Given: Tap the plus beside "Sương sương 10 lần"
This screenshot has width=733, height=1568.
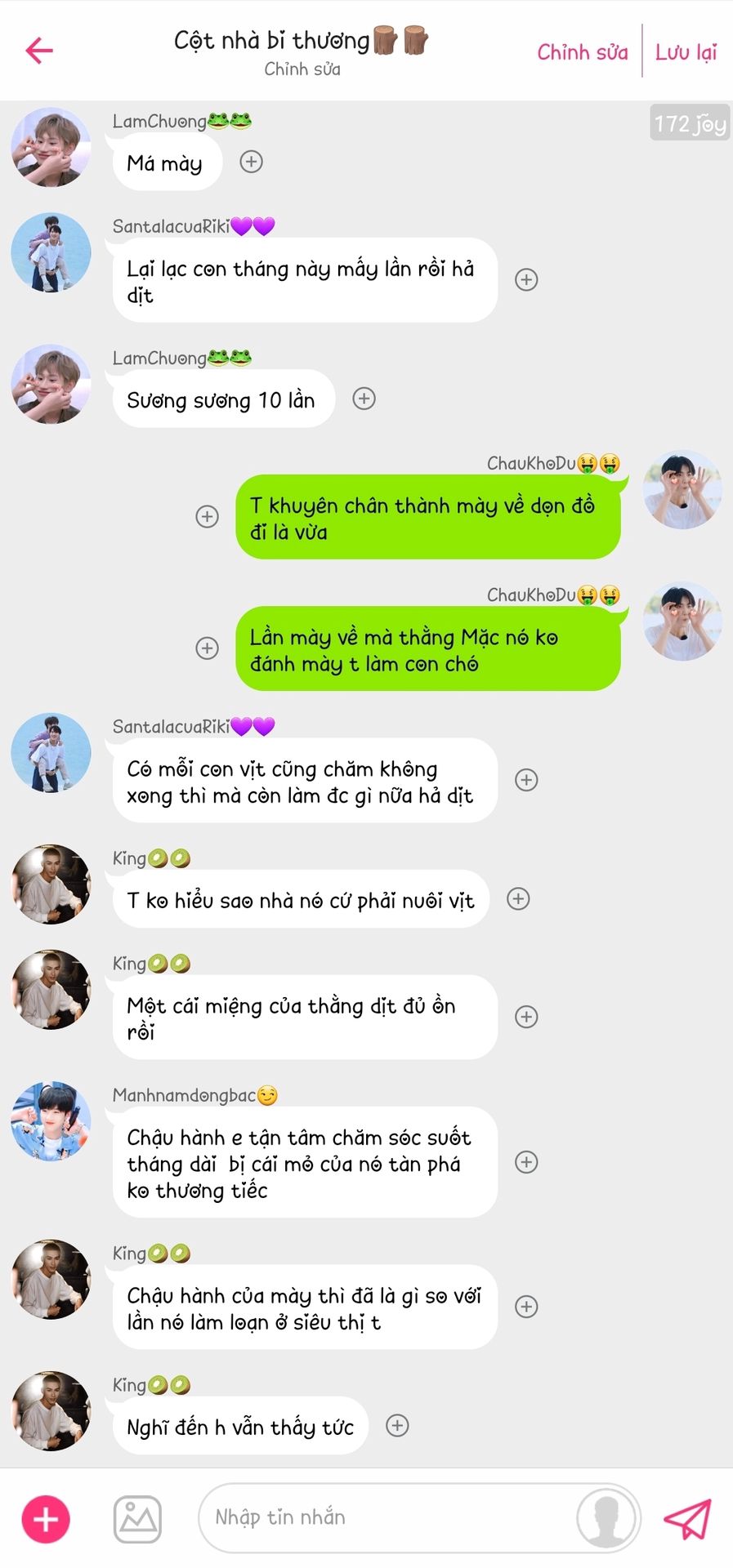Looking at the screenshot, I should 364,399.
